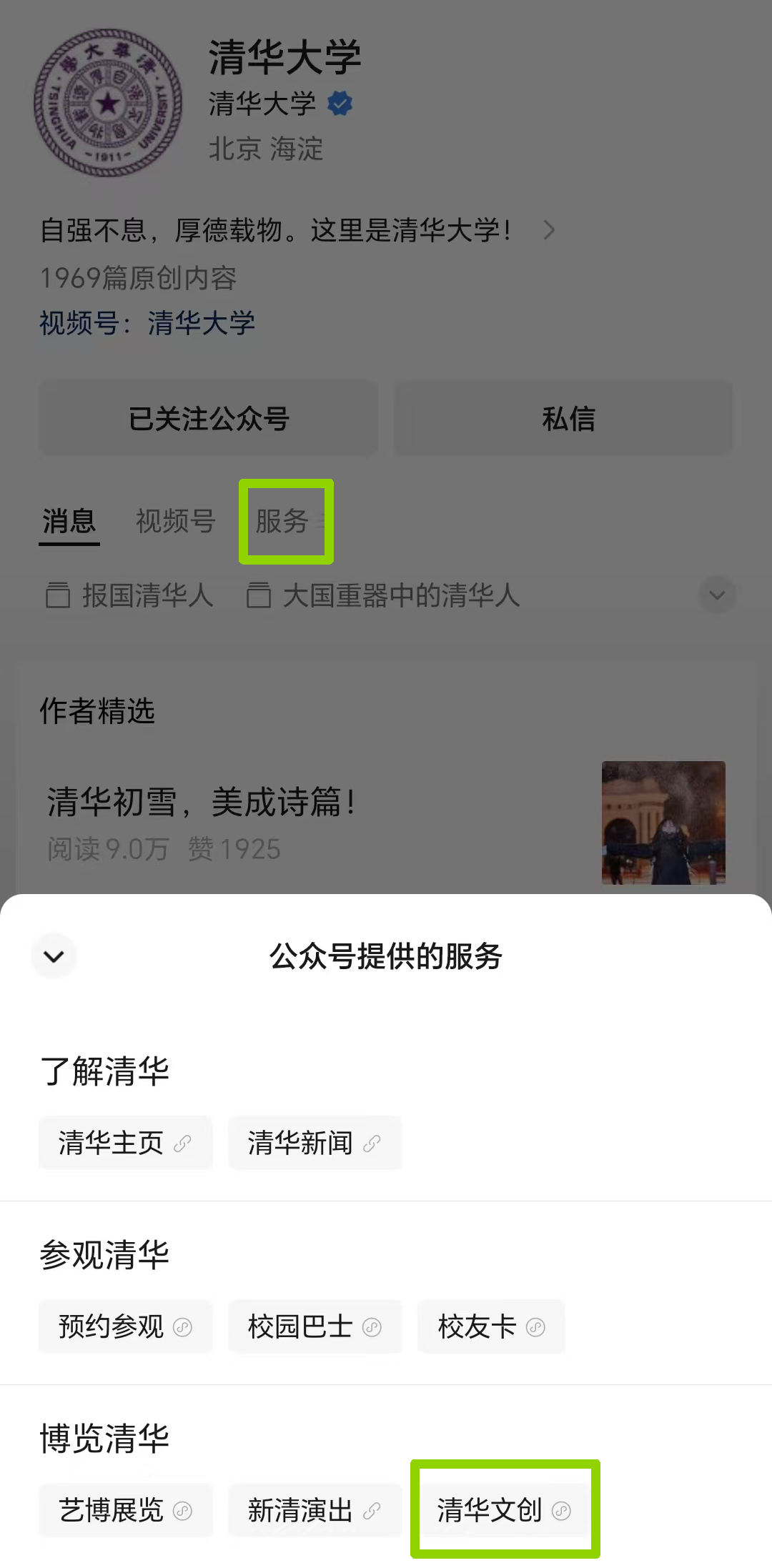
Task: Collapse the services sheet with the down chevron
Action: (54, 956)
